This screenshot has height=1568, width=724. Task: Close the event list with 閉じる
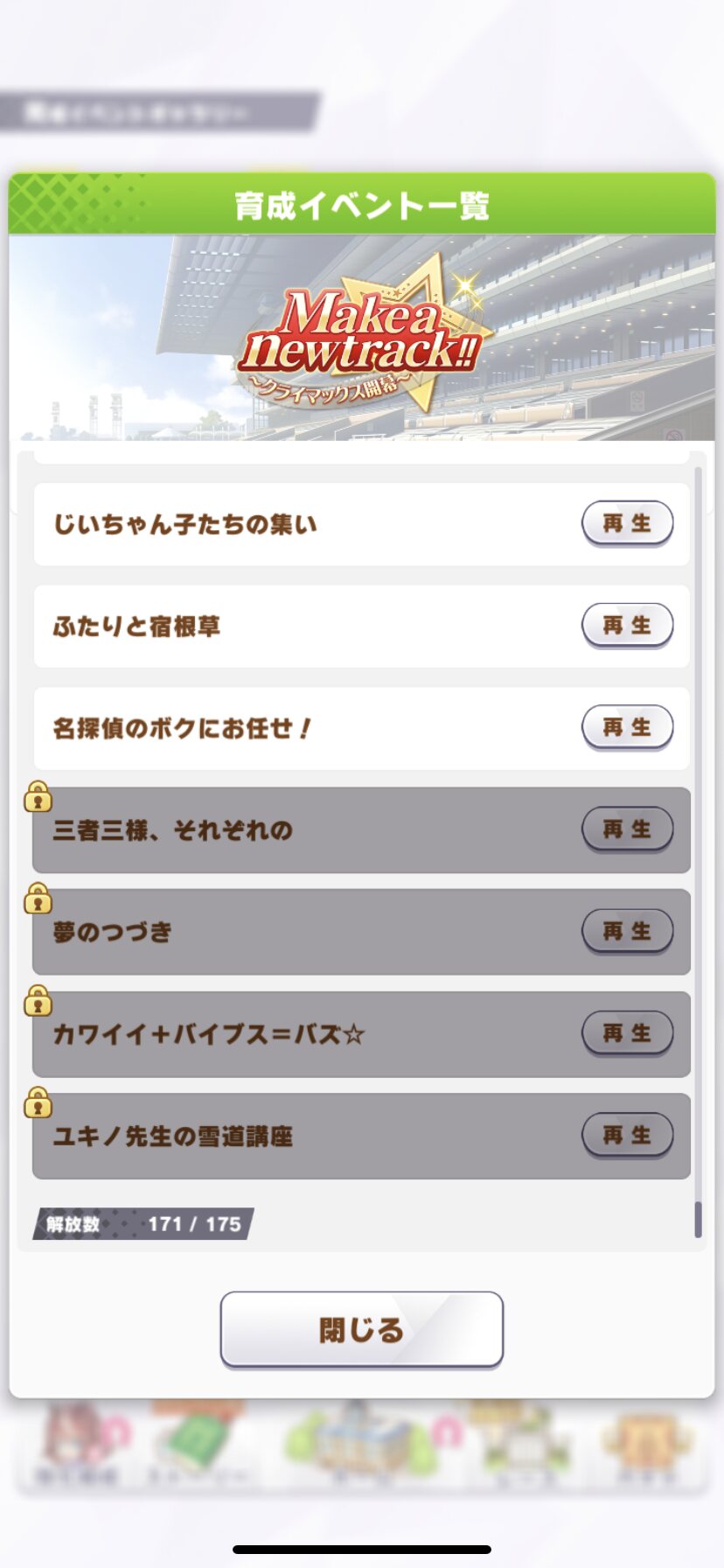[x=361, y=1329]
